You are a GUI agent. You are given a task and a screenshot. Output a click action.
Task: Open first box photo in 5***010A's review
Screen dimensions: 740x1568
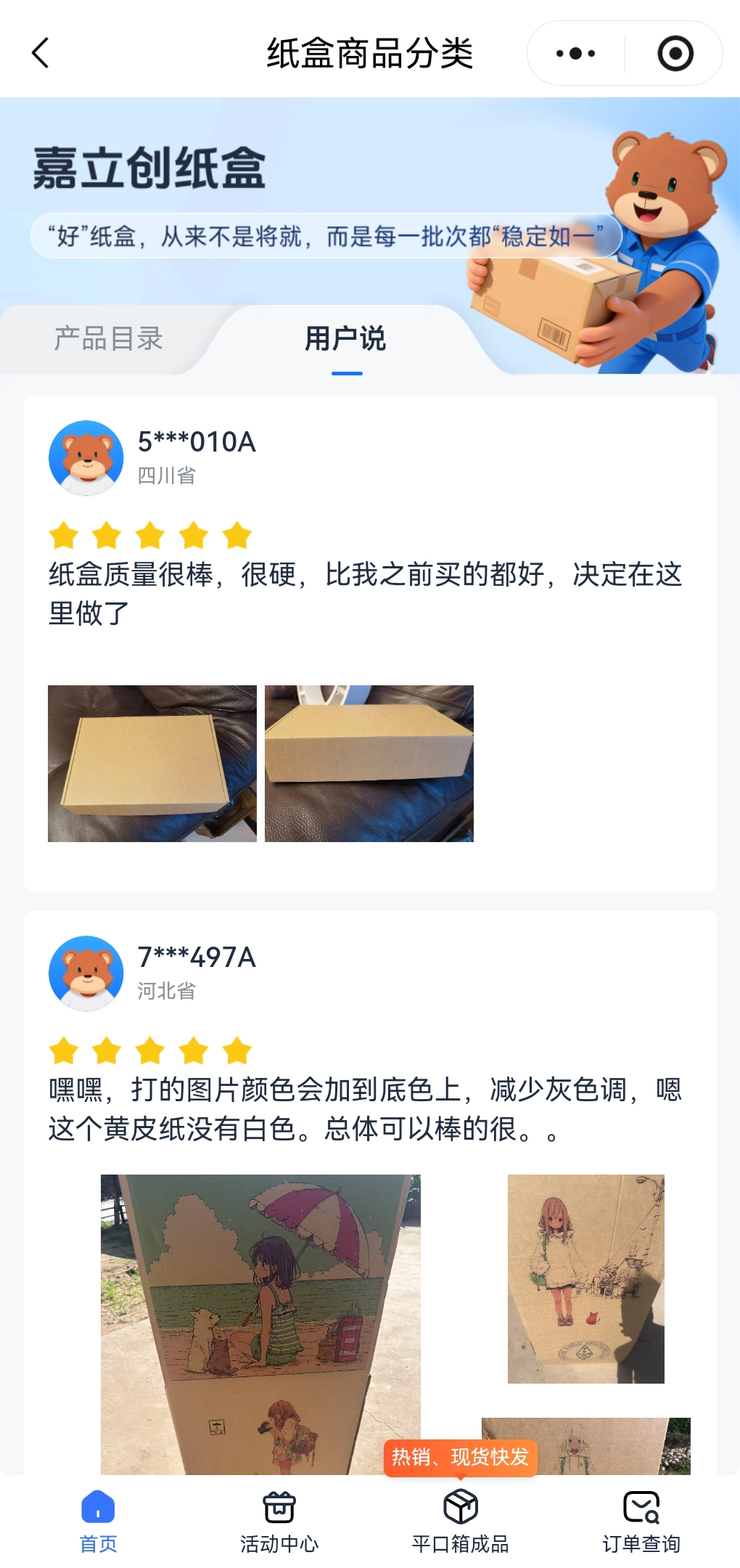pyautogui.click(x=152, y=763)
